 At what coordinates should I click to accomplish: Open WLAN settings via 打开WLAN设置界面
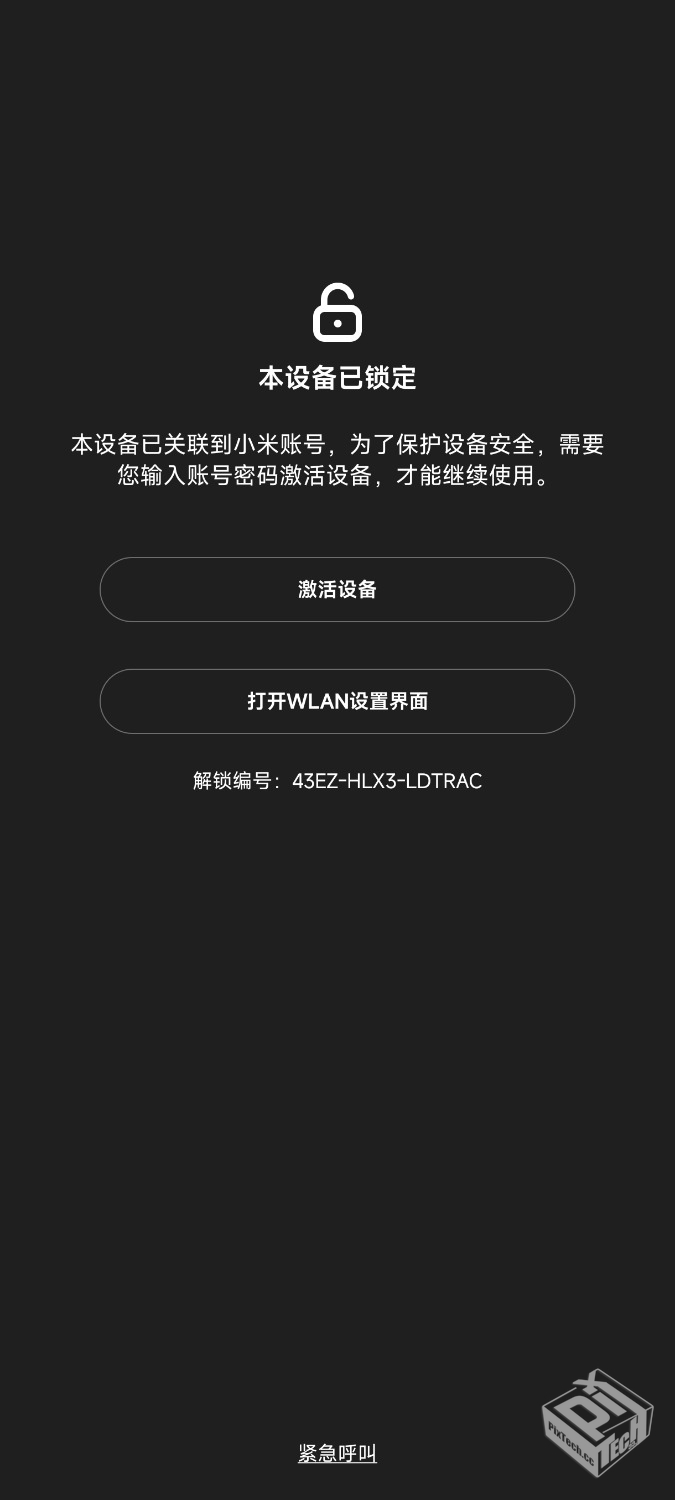(337, 701)
